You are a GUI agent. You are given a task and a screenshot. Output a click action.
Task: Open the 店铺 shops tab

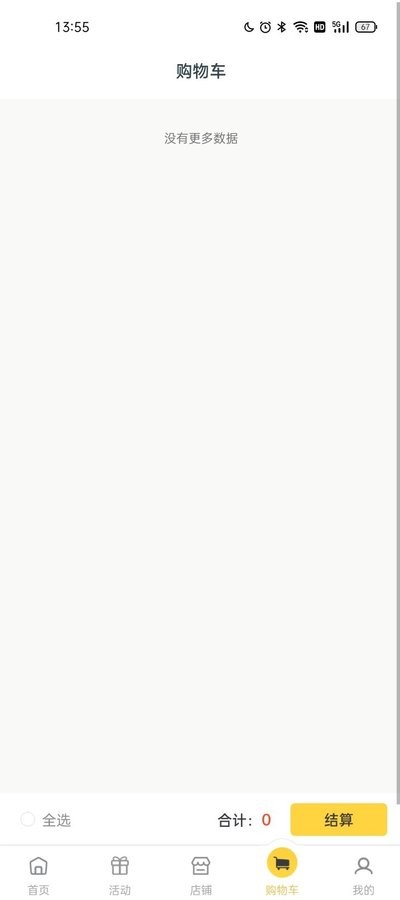pos(201,875)
